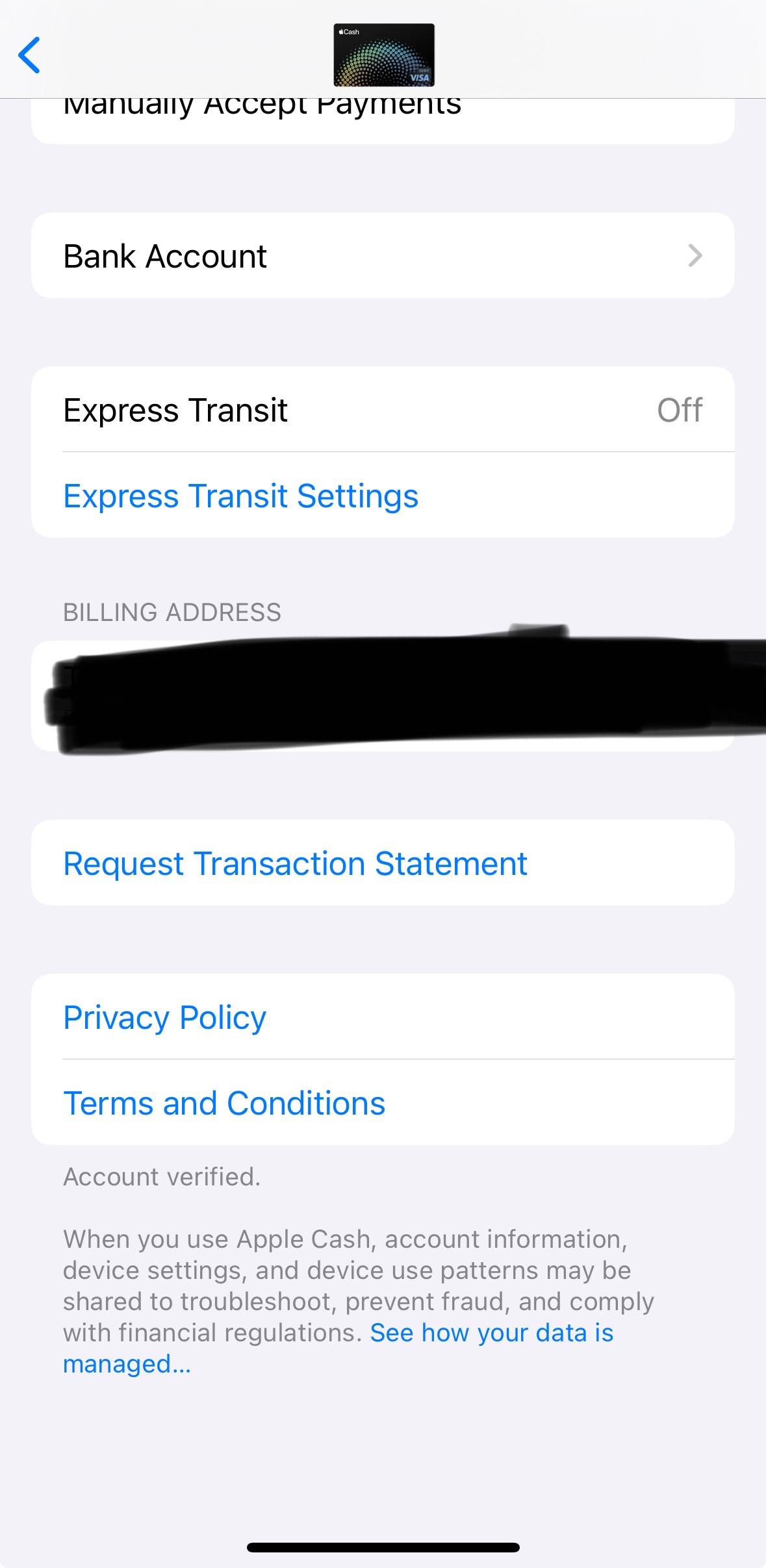Screen dimensions: 766x1568
Task: Go back using the blue arrow
Action: click(x=30, y=55)
